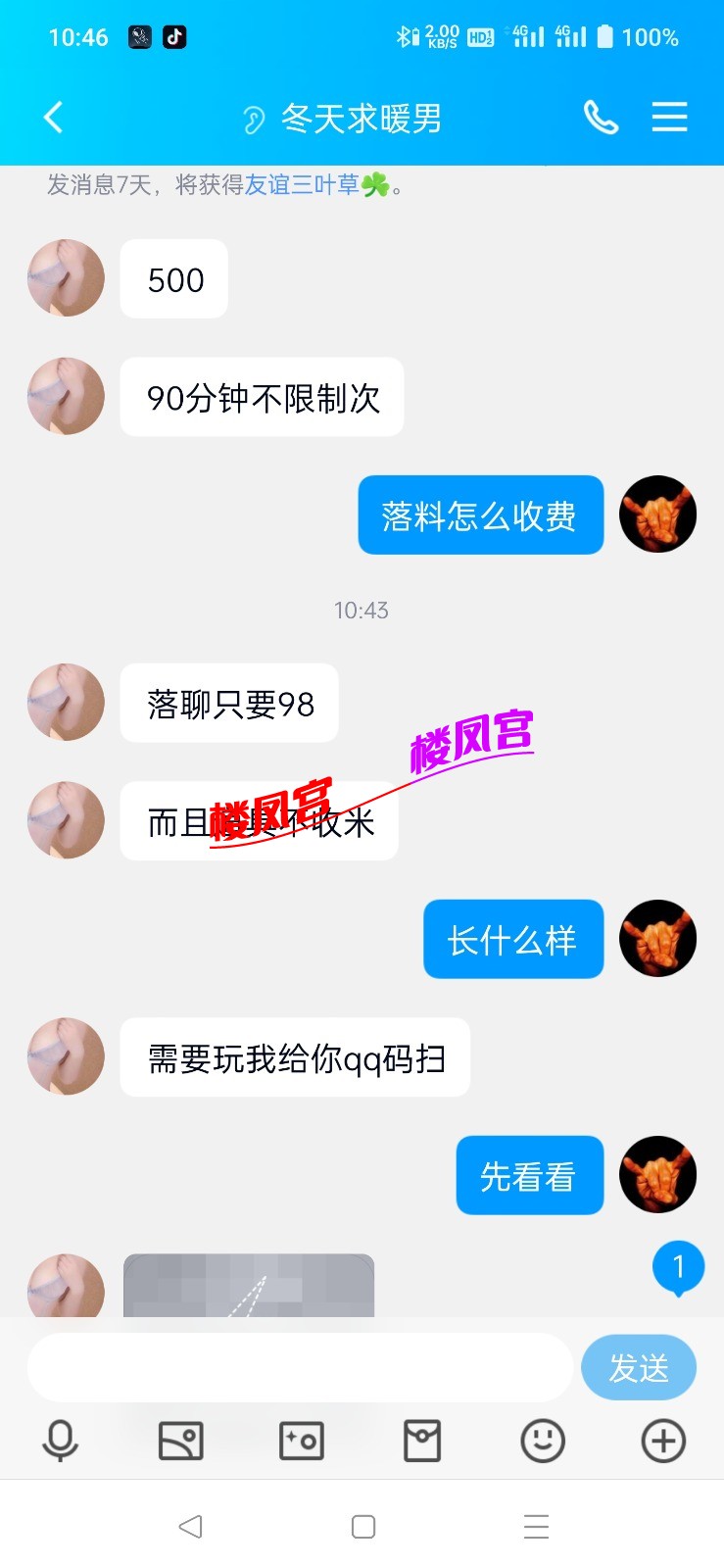Open the chat settings menu
Viewport: 724px width, 1568px height.
[669, 118]
